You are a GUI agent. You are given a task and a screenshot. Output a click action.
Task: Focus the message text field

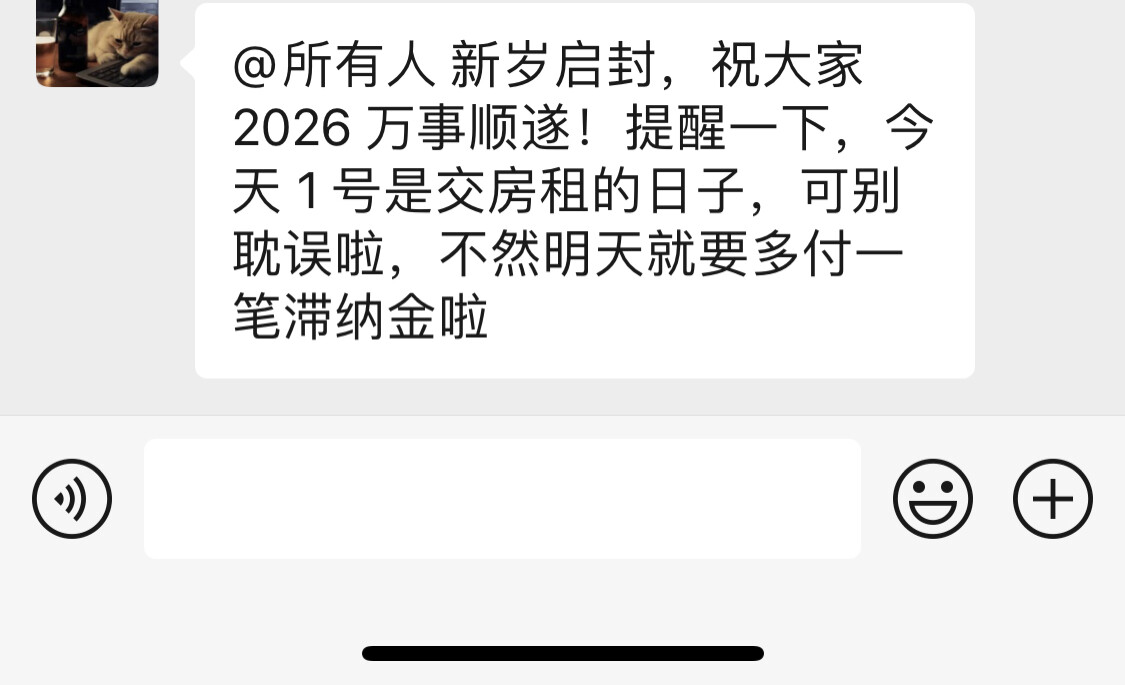(x=502, y=499)
